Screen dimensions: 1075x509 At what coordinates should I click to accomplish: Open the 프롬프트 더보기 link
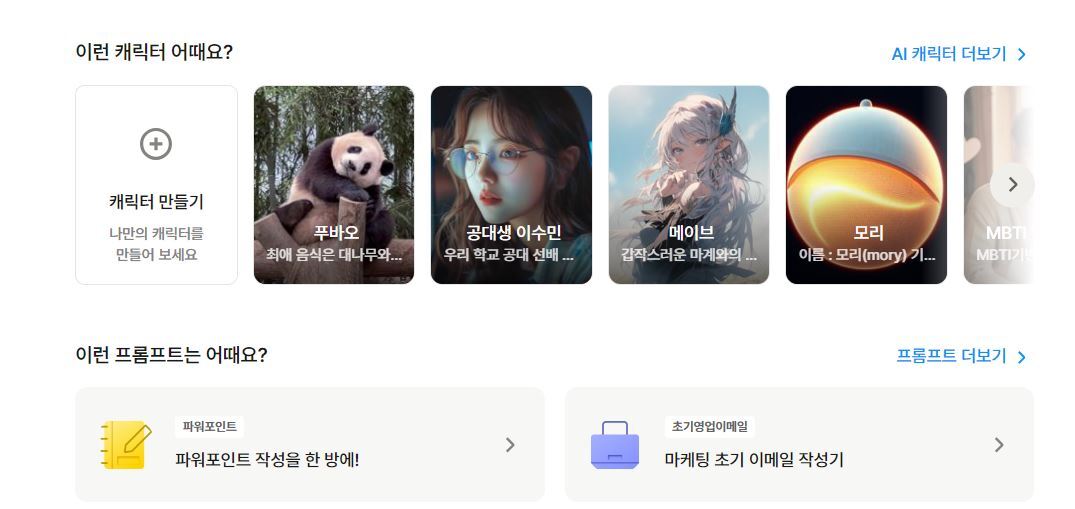tap(960, 356)
